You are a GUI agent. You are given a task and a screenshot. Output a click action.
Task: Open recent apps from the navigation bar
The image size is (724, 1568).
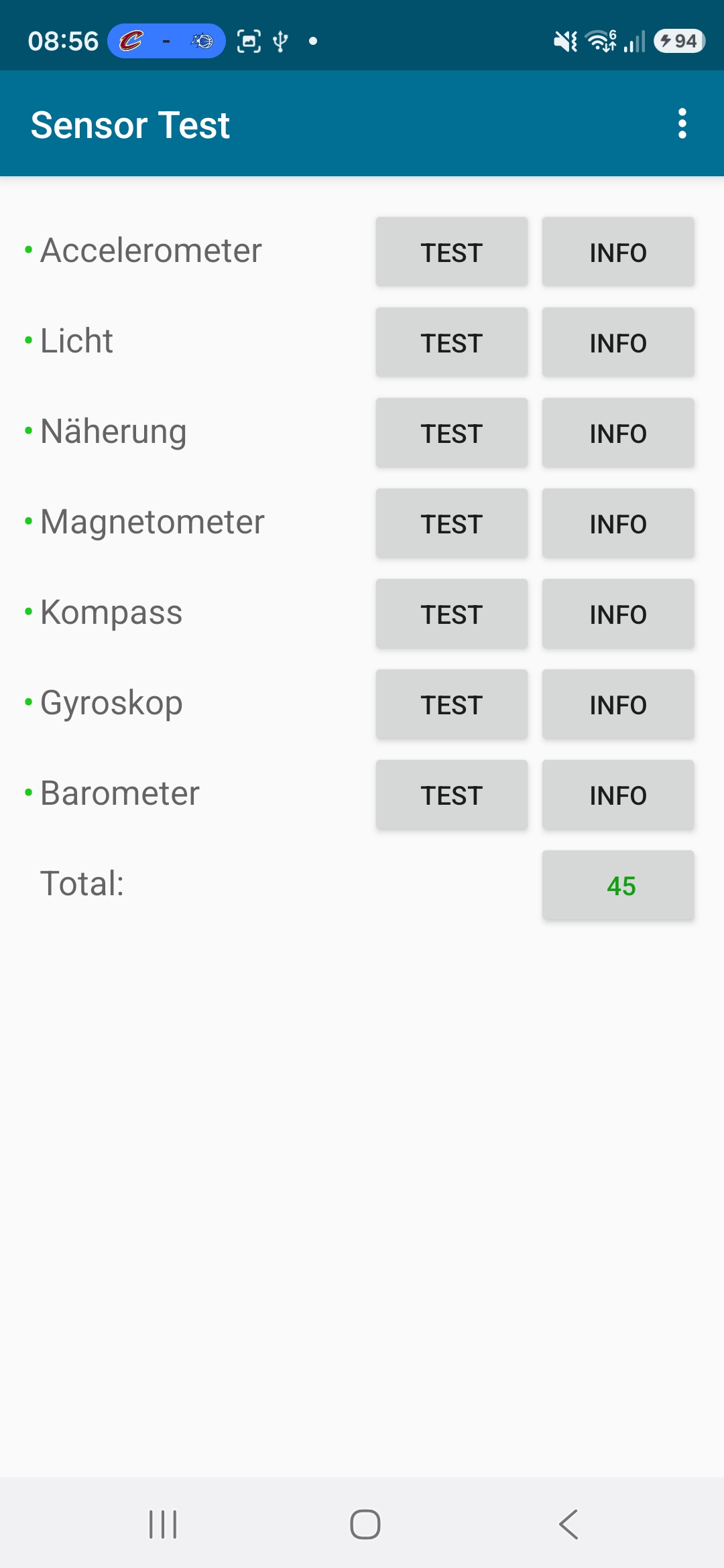163,1524
